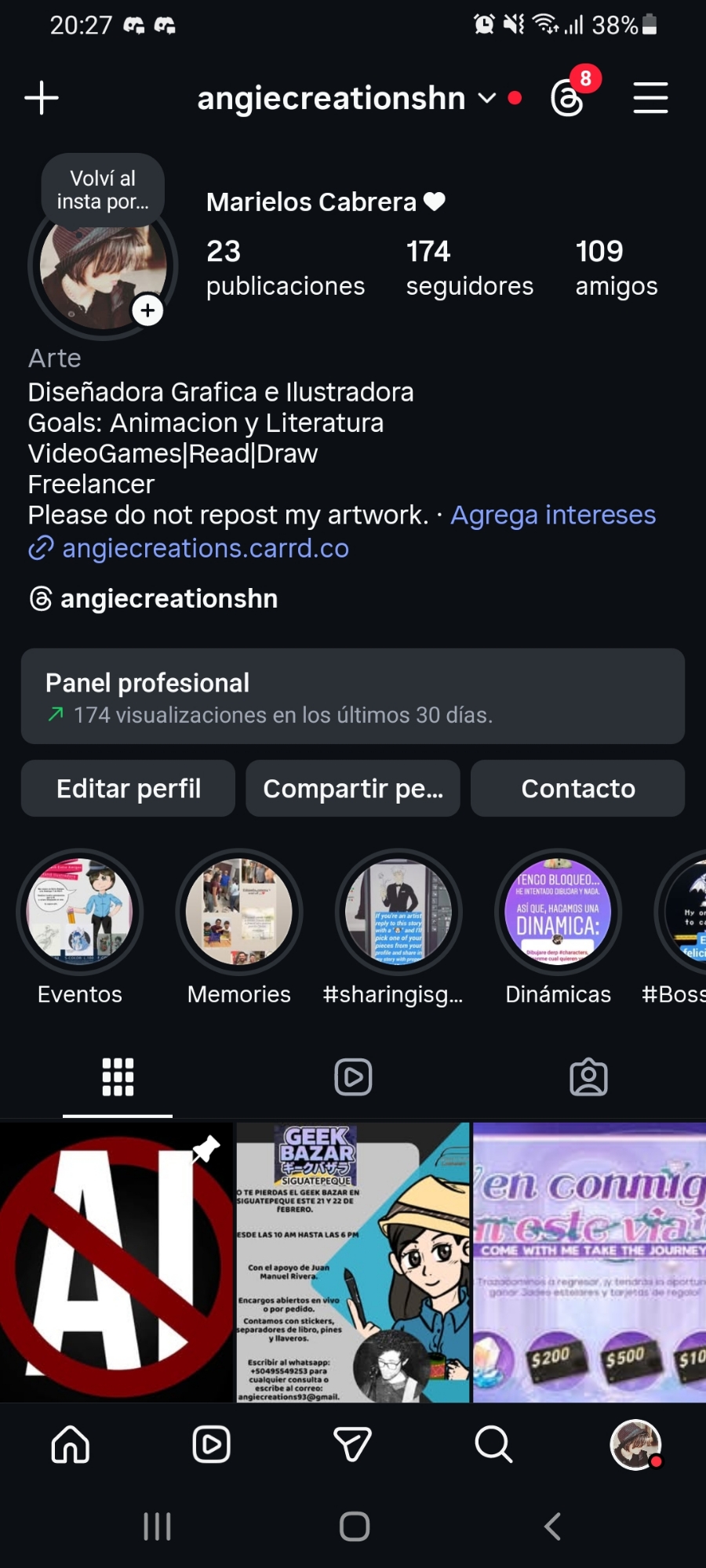Add a story with the profile plus badge

147,310
